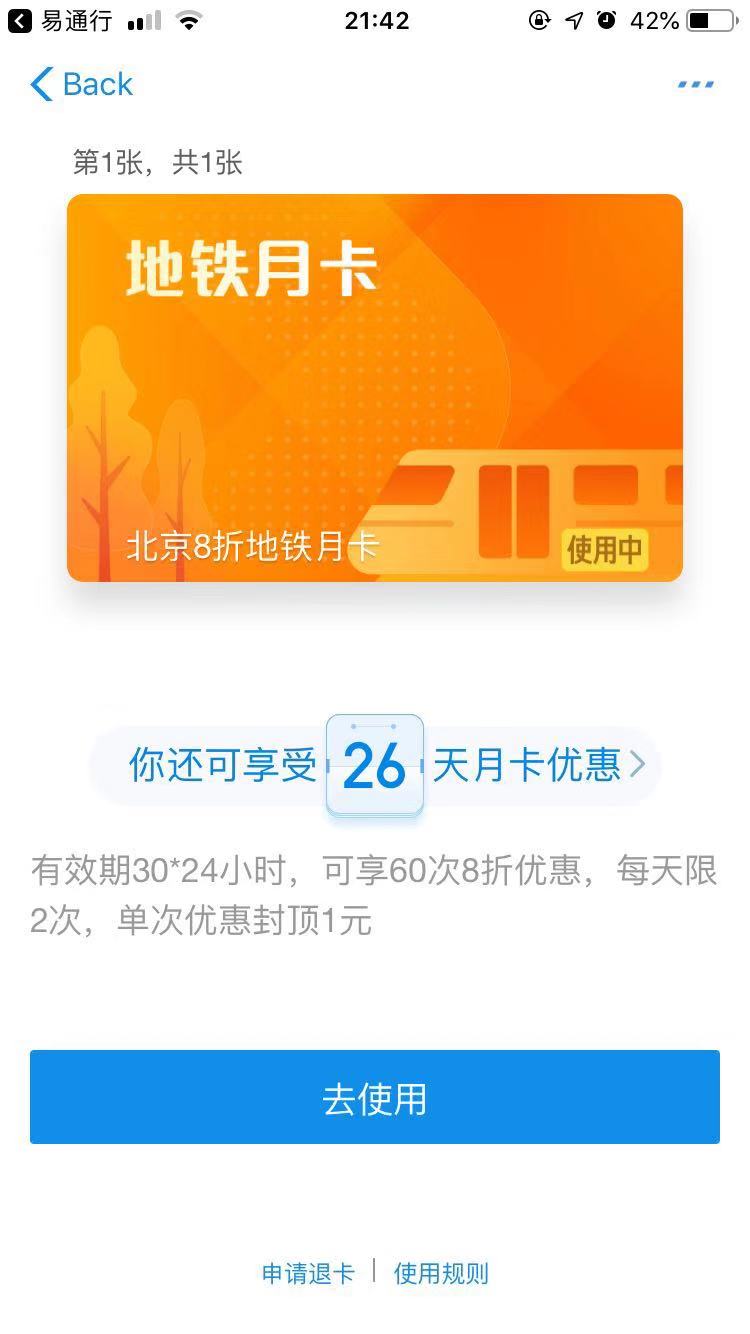Open 使用规则 to view usage rules

(x=441, y=1272)
